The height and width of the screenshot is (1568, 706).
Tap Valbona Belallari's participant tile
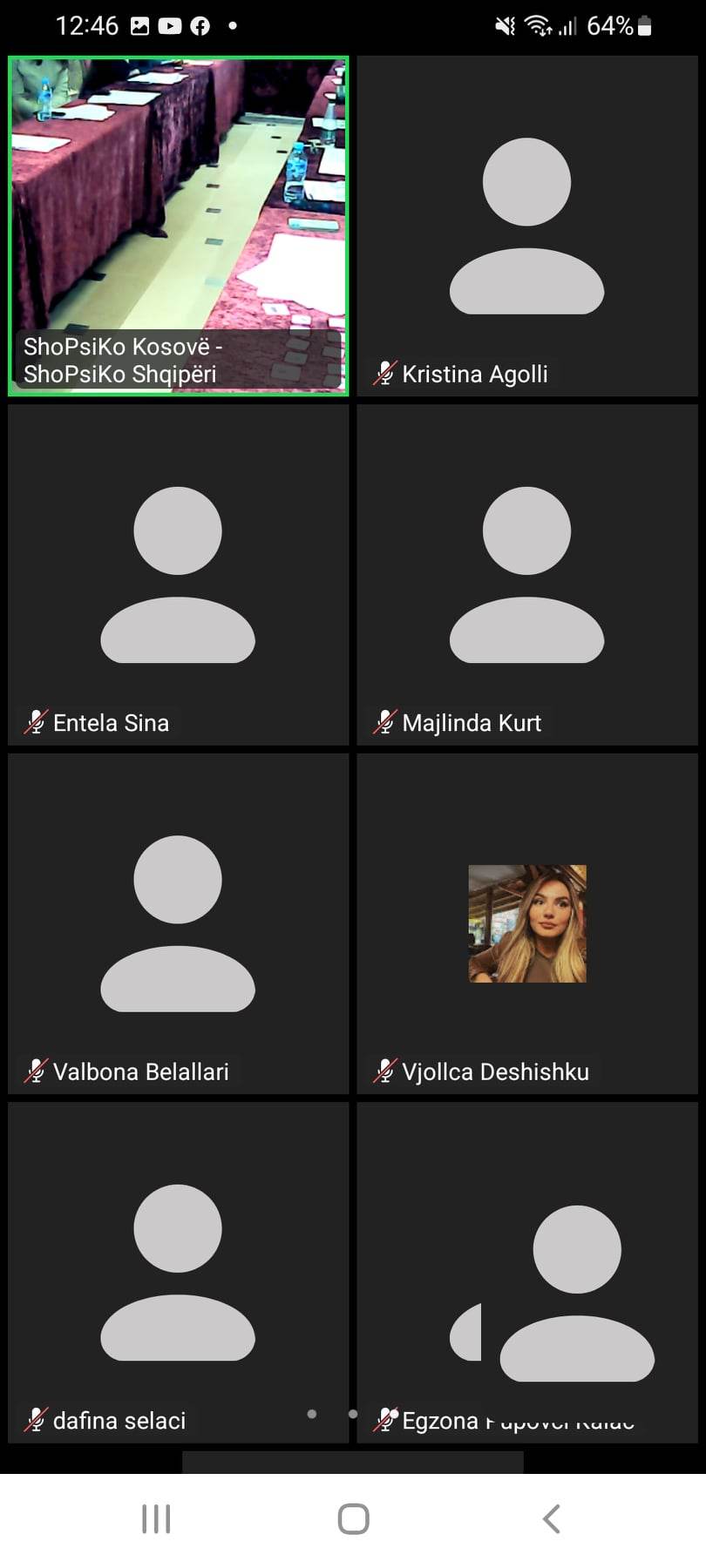[x=178, y=923]
